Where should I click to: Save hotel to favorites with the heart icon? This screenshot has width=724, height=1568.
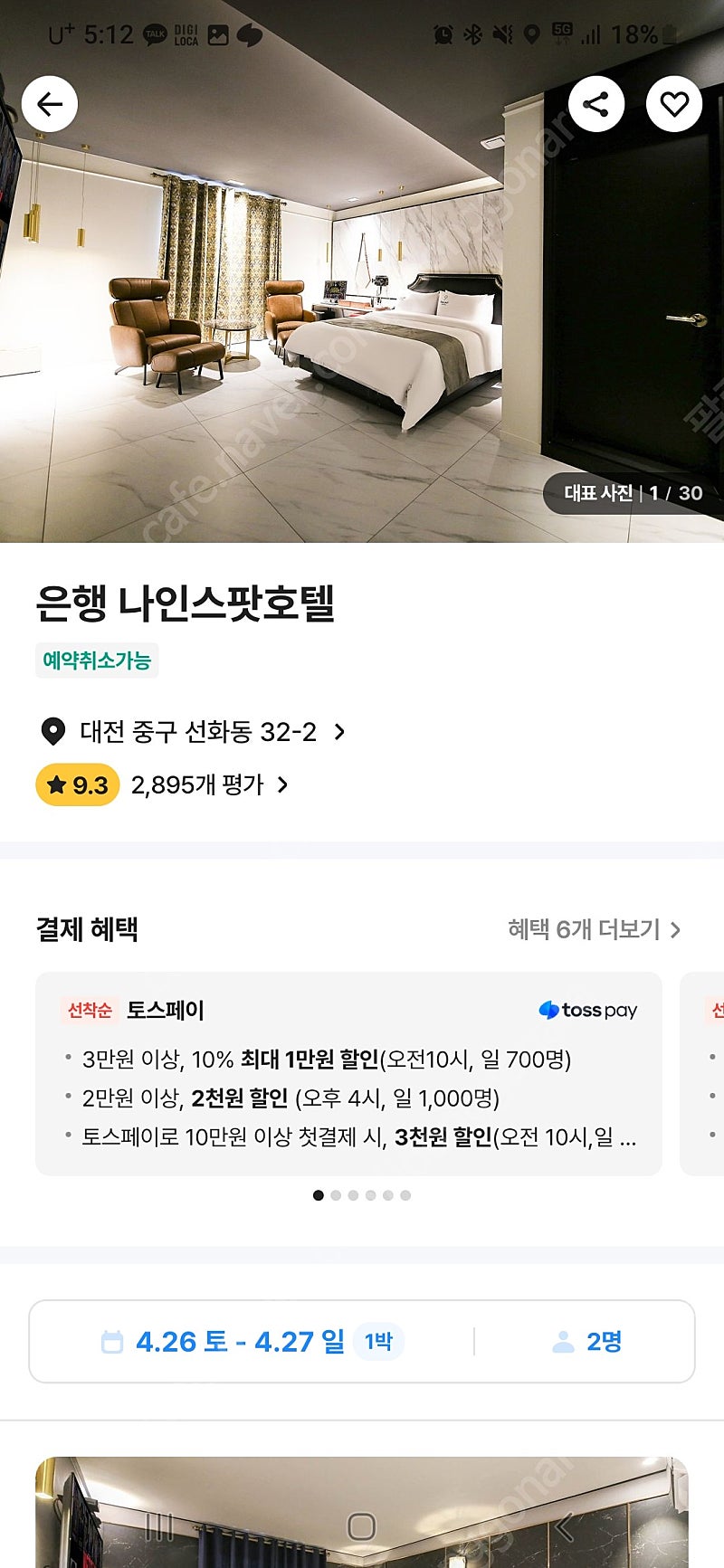[x=674, y=104]
